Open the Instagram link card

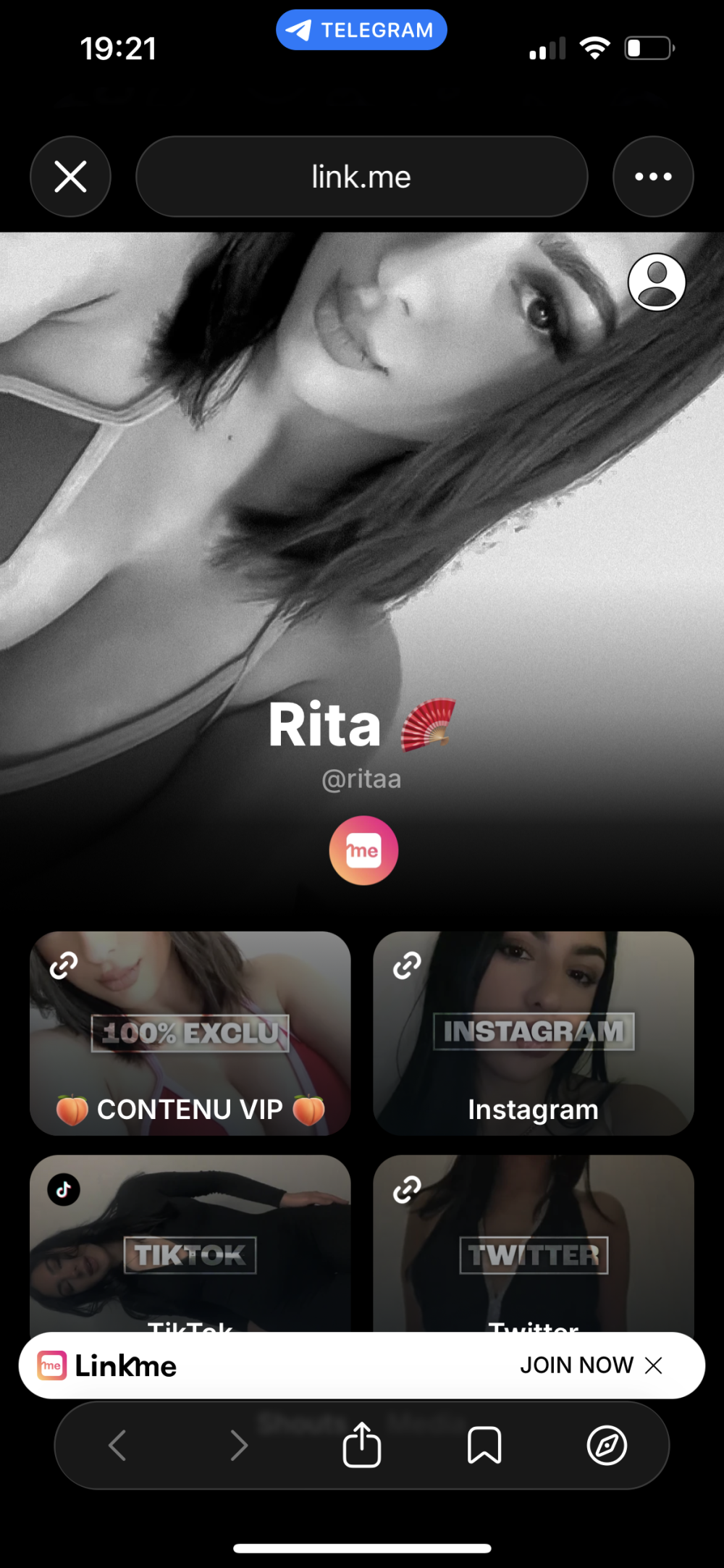tap(534, 1034)
